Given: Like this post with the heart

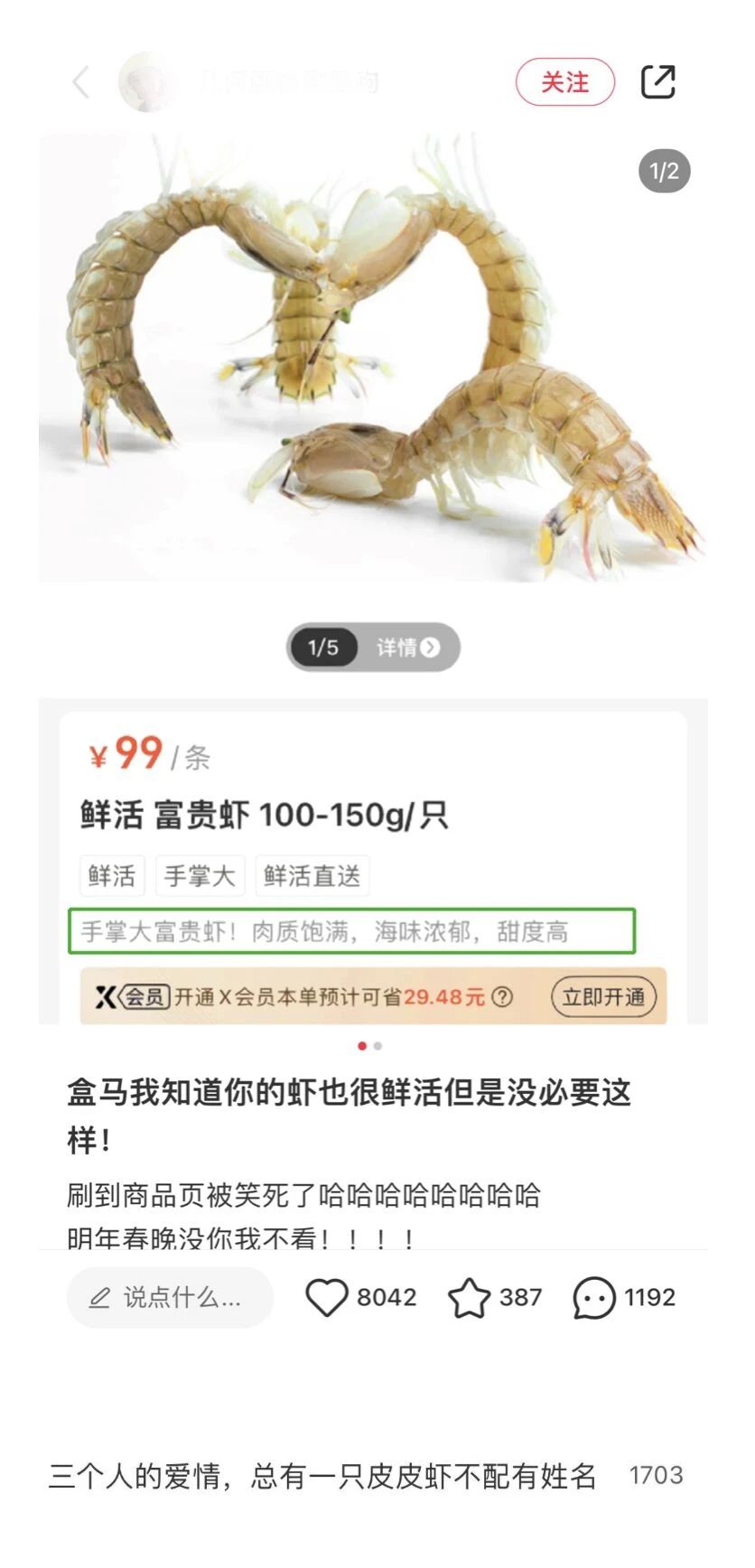Looking at the screenshot, I should click(327, 1297).
